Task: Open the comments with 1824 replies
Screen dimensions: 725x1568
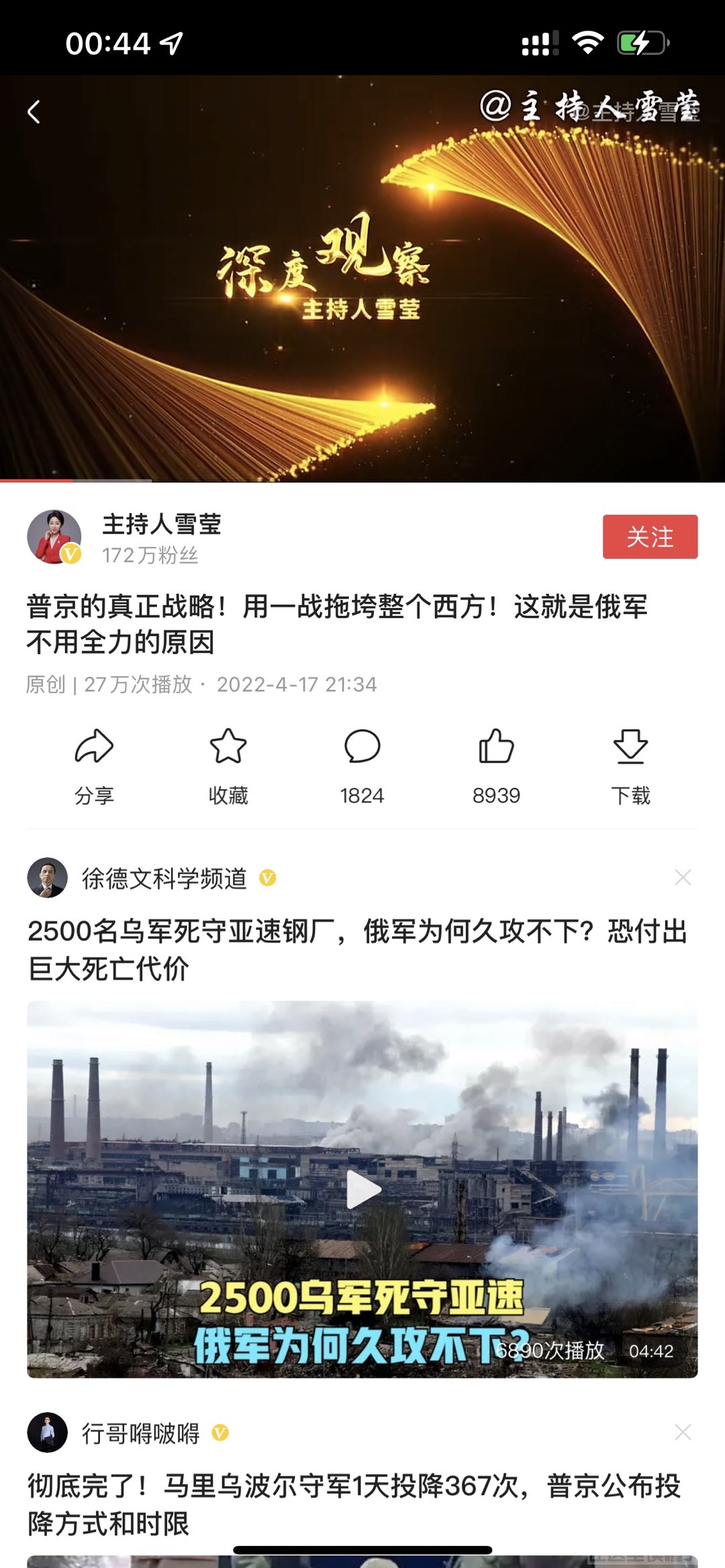Action: click(x=362, y=765)
